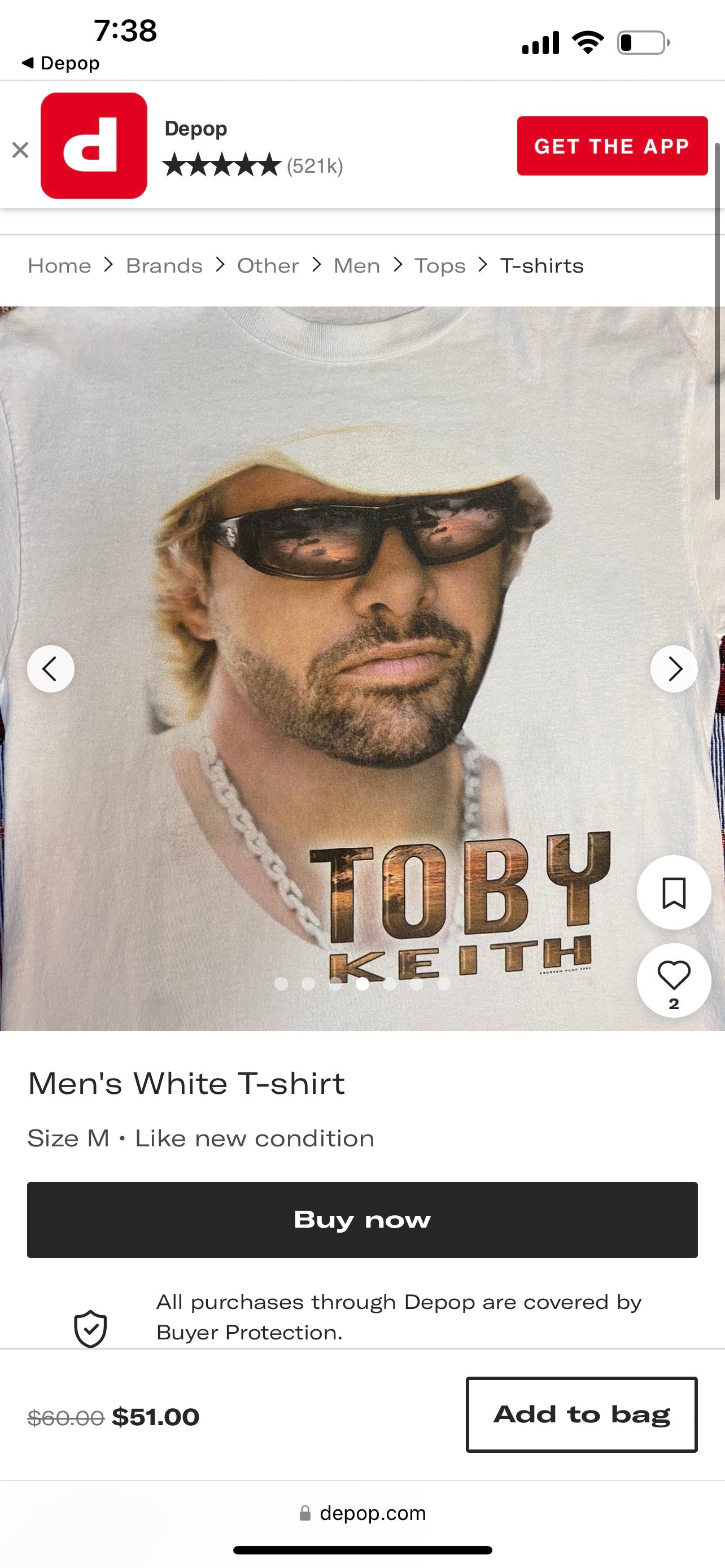
Task: Enlarge the Toby Keith shirt photo
Action: tap(362, 608)
